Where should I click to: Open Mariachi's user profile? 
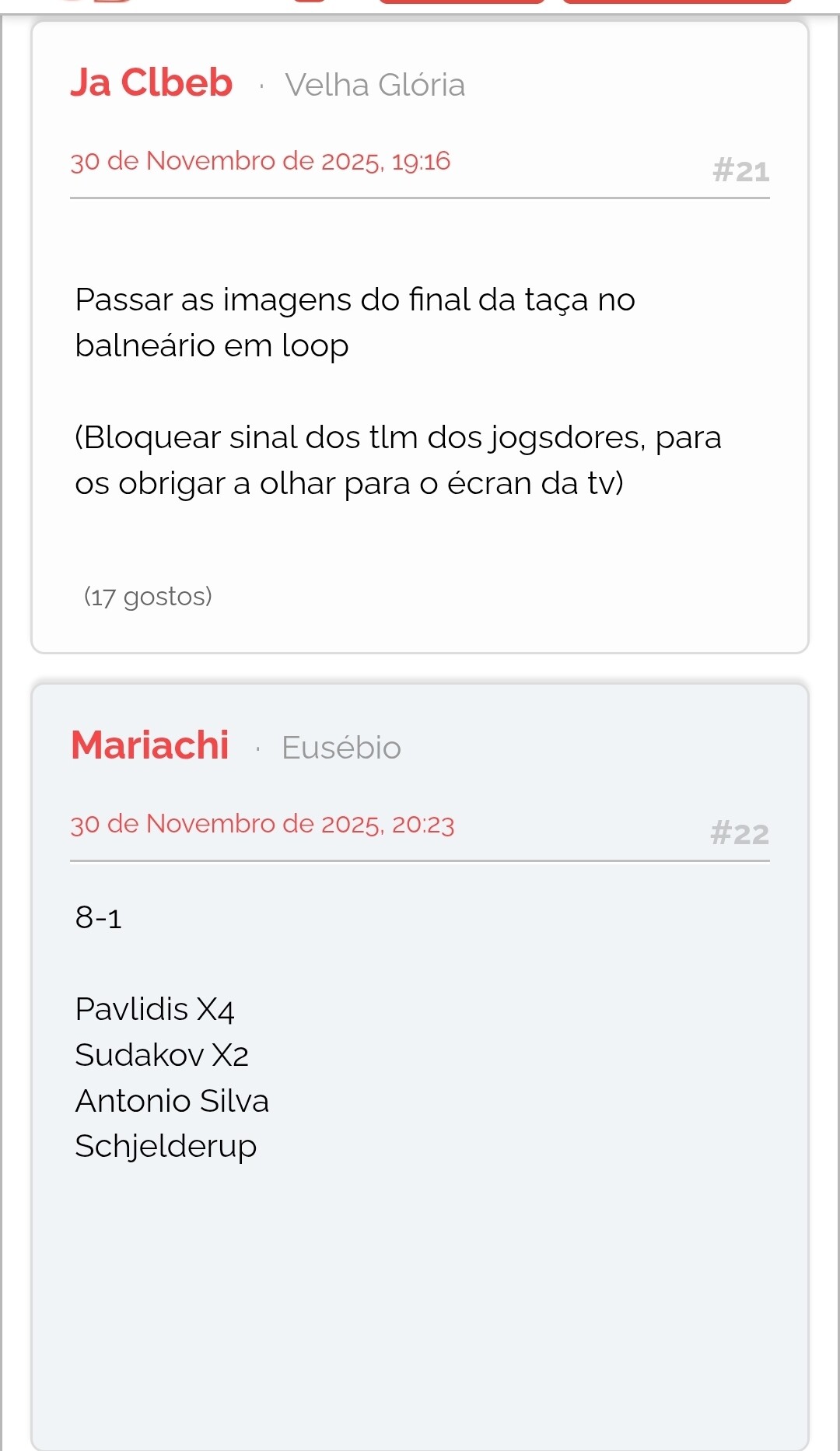[150, 745]
